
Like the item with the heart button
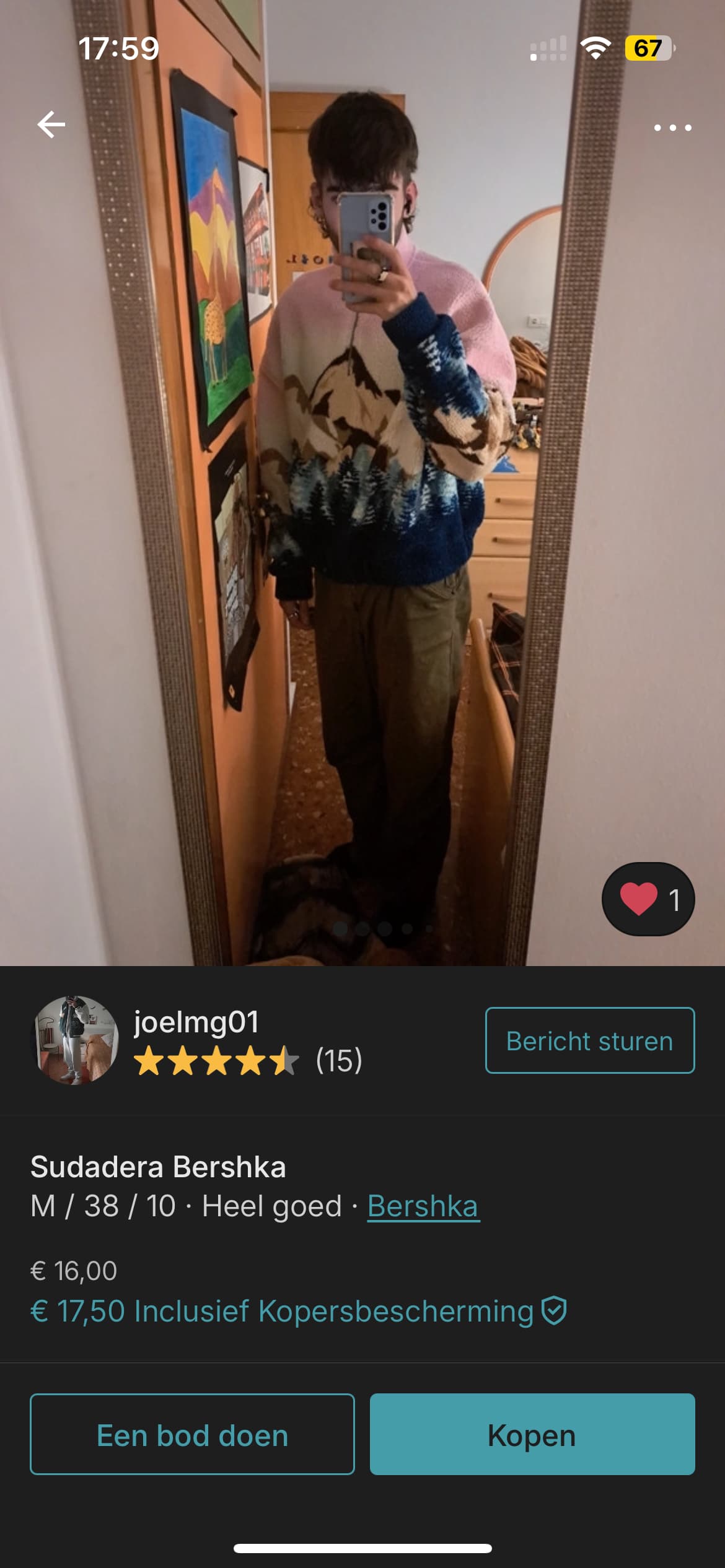tap(648, 899)
